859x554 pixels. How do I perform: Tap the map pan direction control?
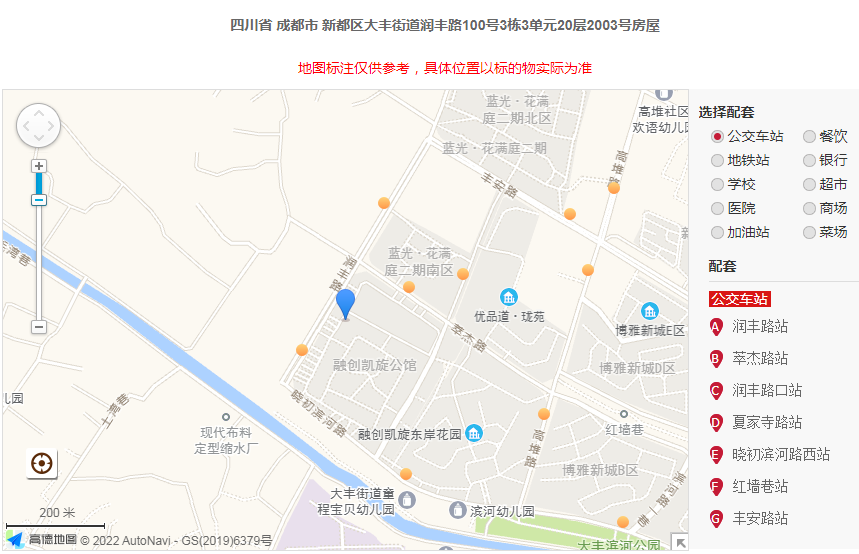click(39, 126)
